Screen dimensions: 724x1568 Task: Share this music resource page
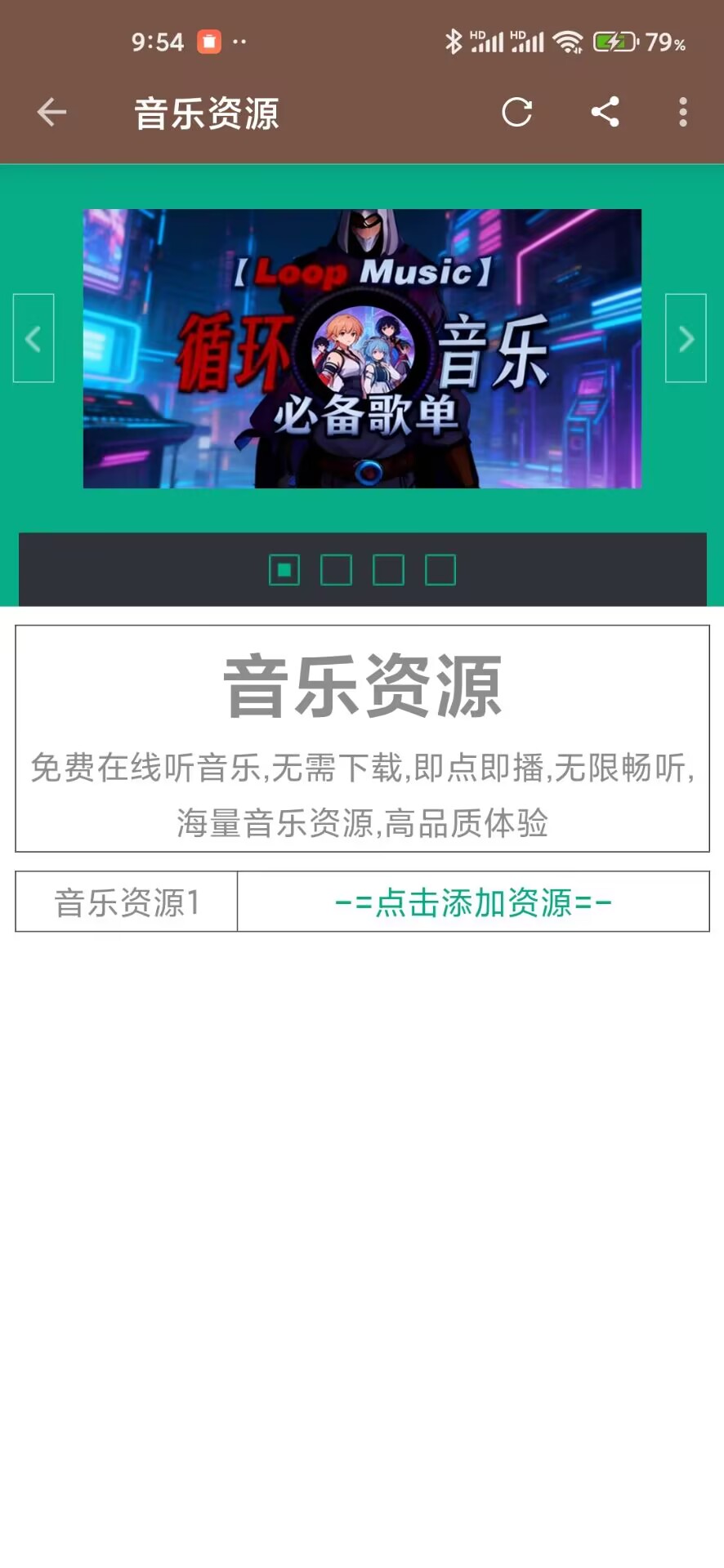point(605,113)
